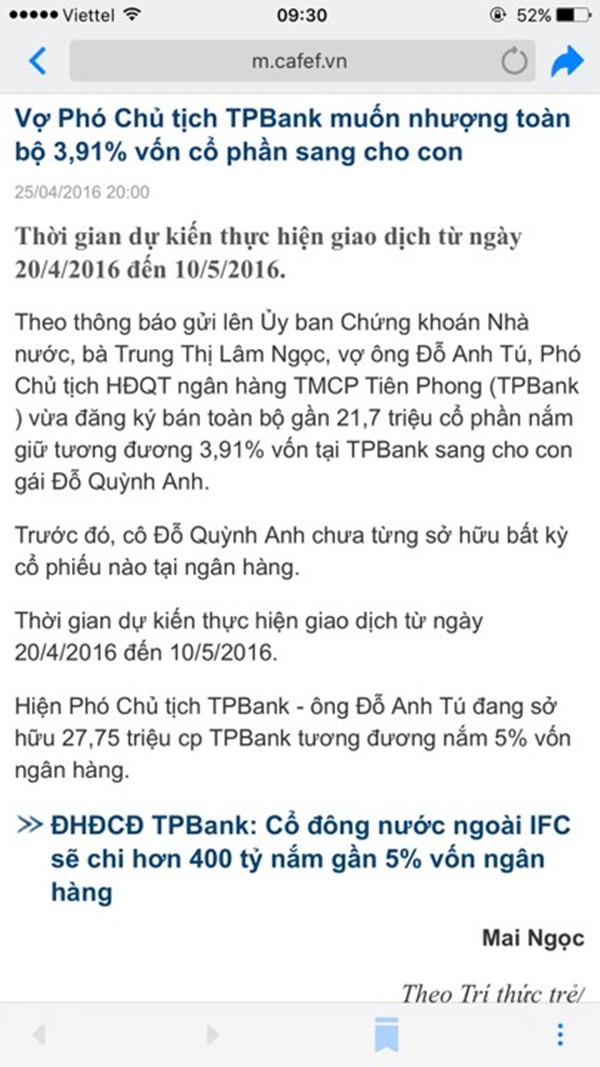This screenshot has height=1067, width=600.
Task: Go back using the top-left arrow
Action: (37, 62)
